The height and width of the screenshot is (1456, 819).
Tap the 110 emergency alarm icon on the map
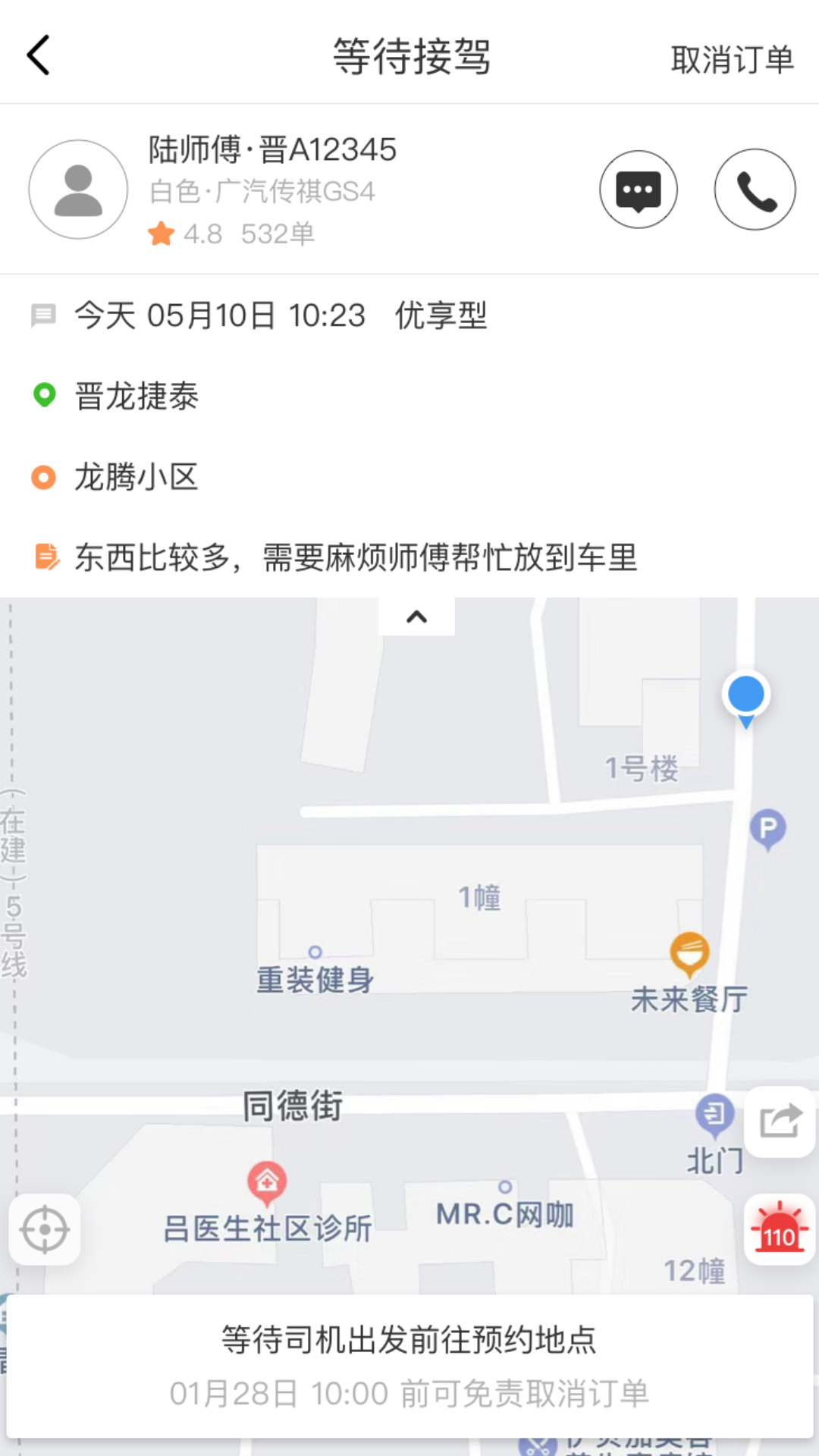click(780, 1231)
